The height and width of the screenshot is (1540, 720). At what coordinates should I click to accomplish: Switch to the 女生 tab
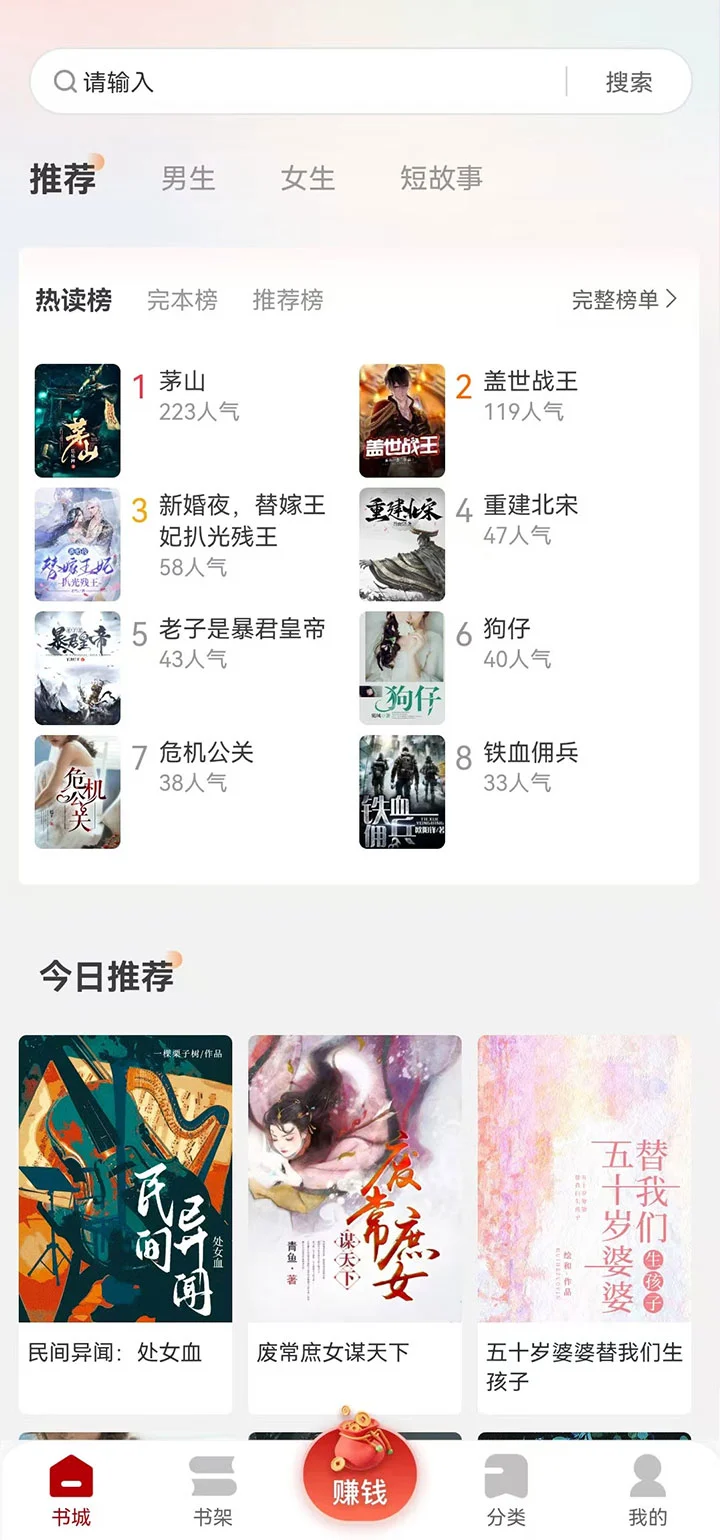[x=307, y=178]
